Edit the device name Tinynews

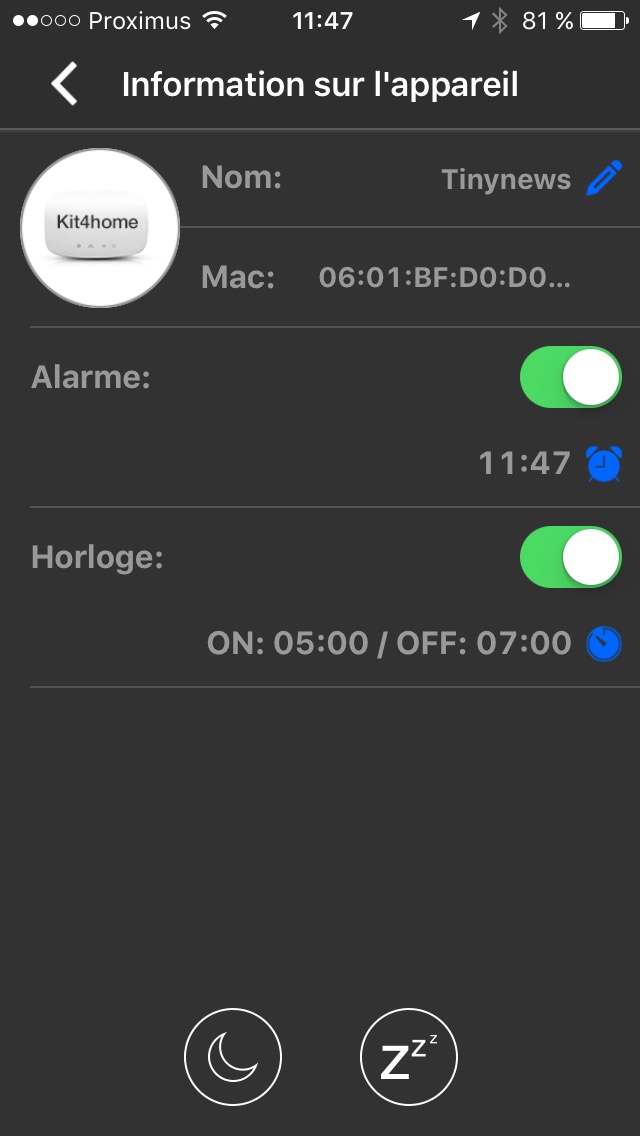603,179
